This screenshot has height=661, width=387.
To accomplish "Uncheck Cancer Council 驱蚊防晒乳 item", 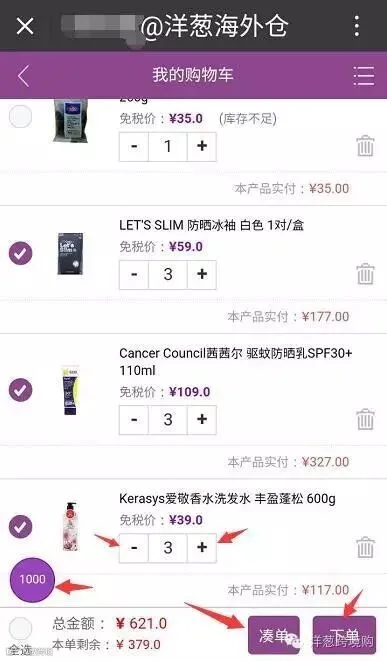I will (20, 390).
